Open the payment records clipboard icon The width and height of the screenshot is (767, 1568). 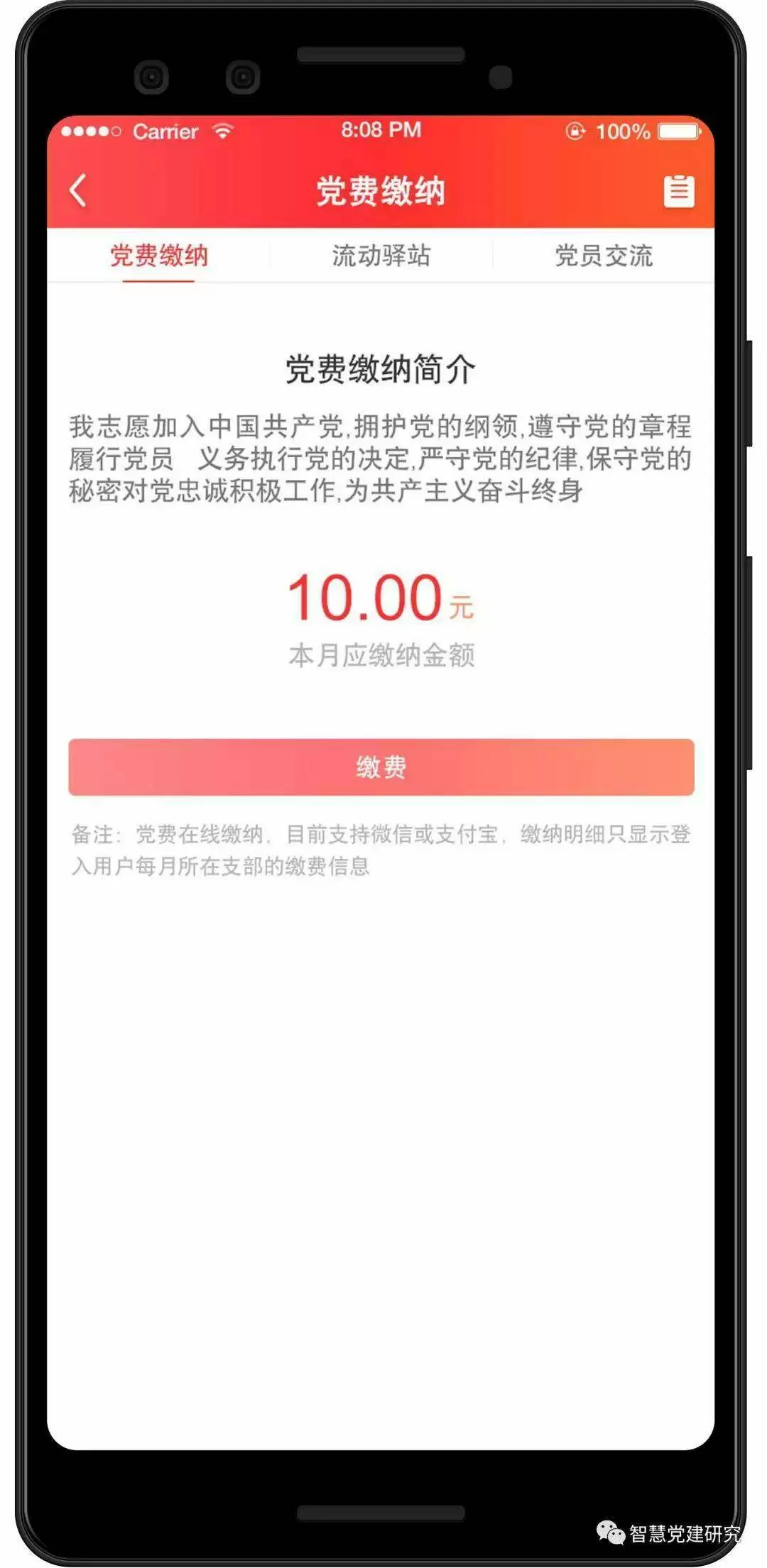(678, 190)
